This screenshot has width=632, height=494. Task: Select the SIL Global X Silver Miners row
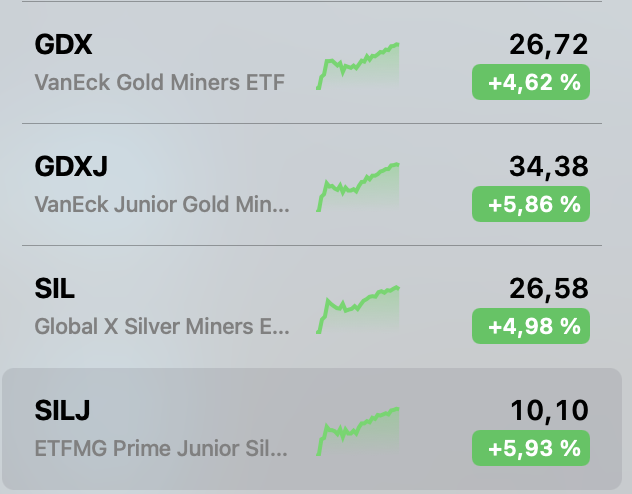160,307
